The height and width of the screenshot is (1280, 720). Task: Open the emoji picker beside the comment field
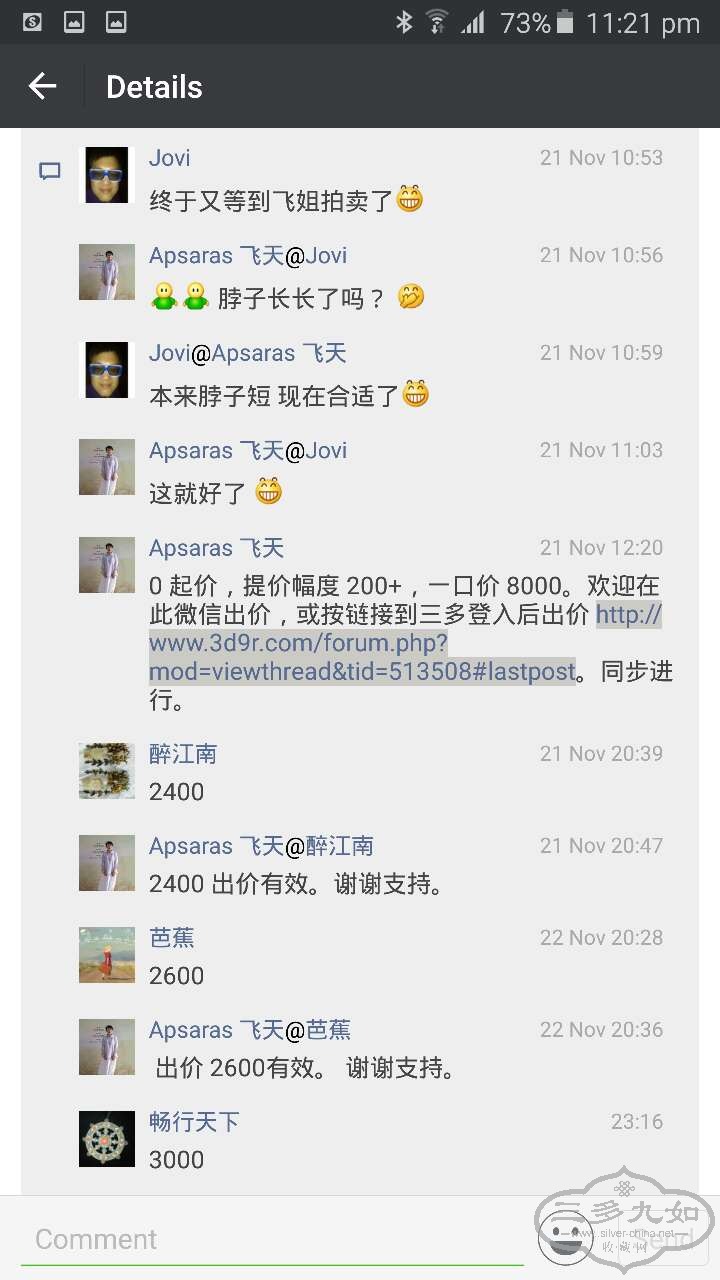565,1236
